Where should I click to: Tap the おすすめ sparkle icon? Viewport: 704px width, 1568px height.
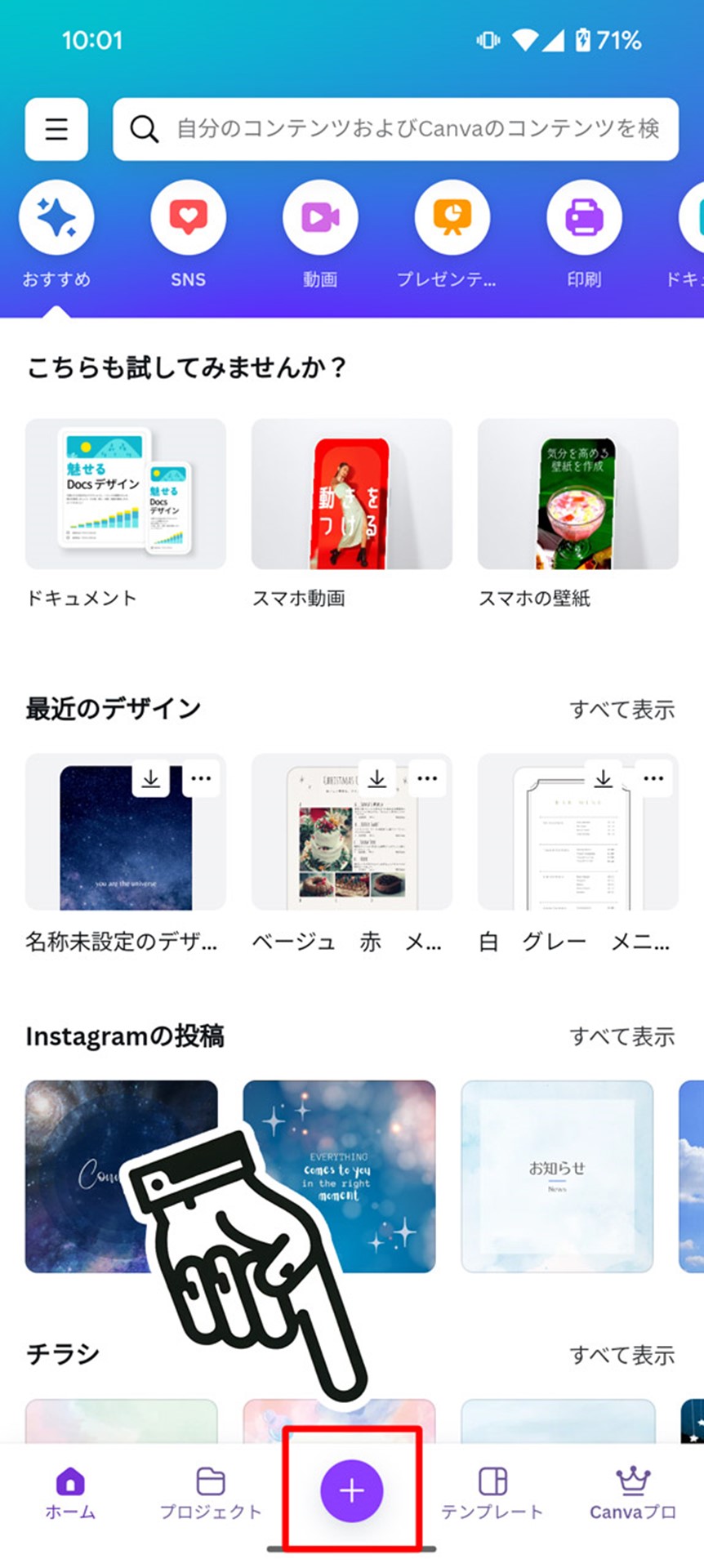[x=56, y=217]
